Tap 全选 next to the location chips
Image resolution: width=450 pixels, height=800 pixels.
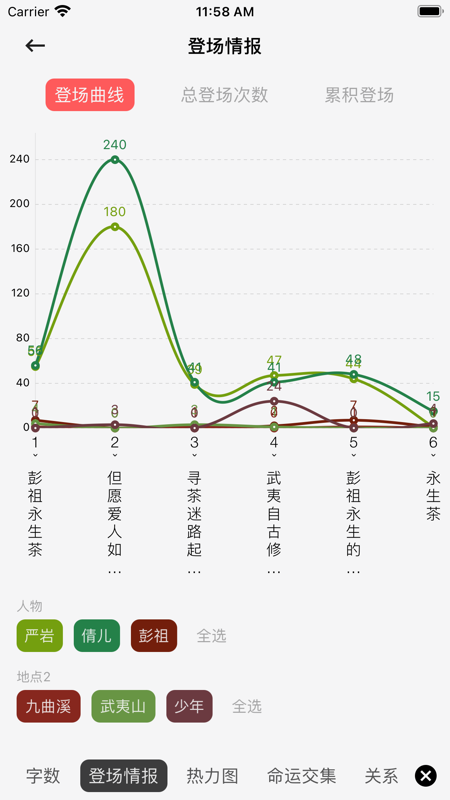tap(247, 706)
